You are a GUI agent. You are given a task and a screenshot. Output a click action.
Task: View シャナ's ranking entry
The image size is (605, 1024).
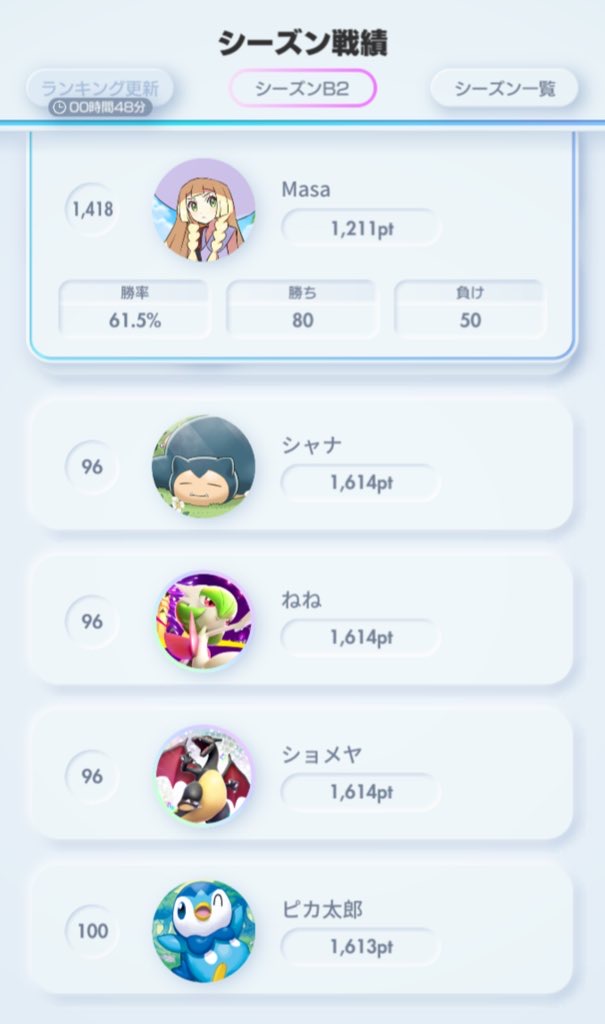click(301, 466)
